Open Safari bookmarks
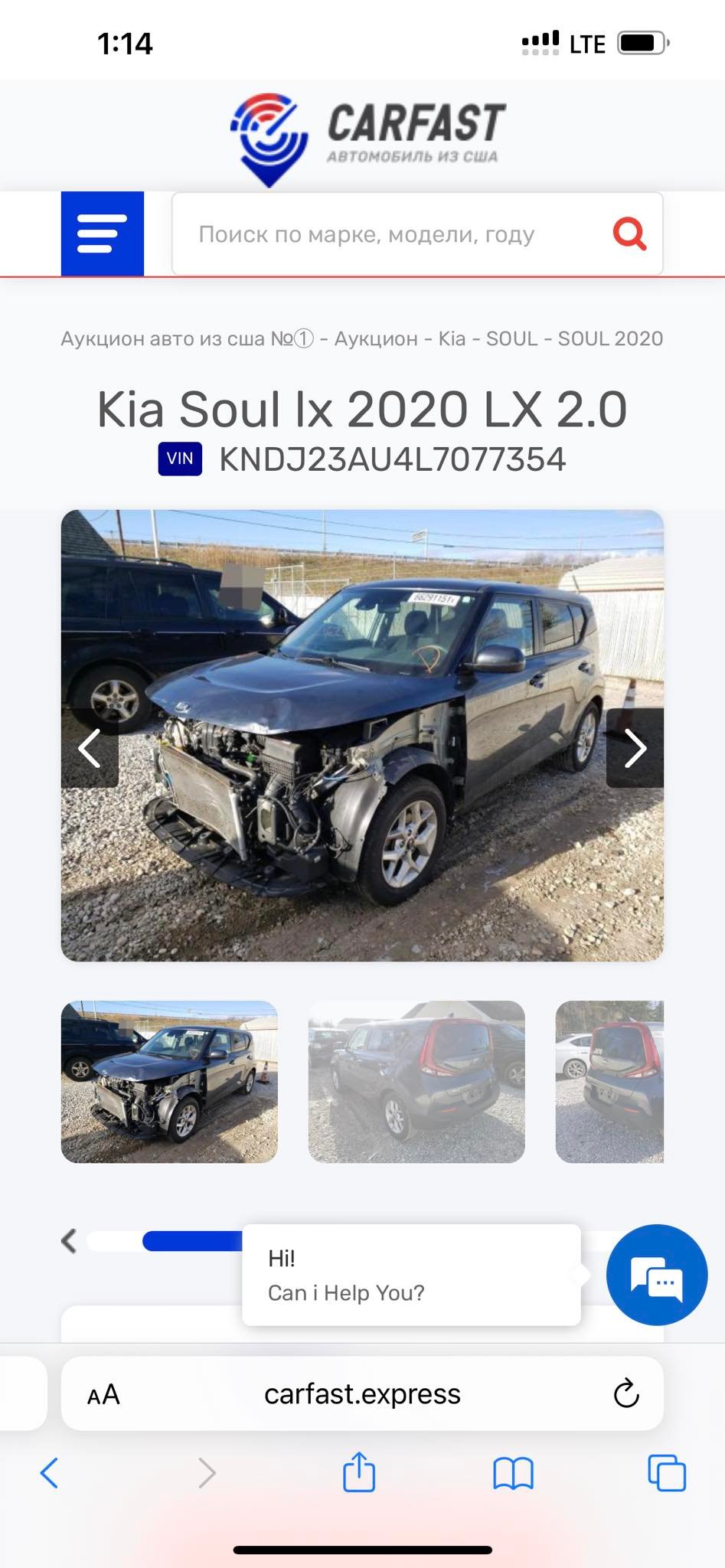This screenshot has width=725, height=1568. point(513,1472)
